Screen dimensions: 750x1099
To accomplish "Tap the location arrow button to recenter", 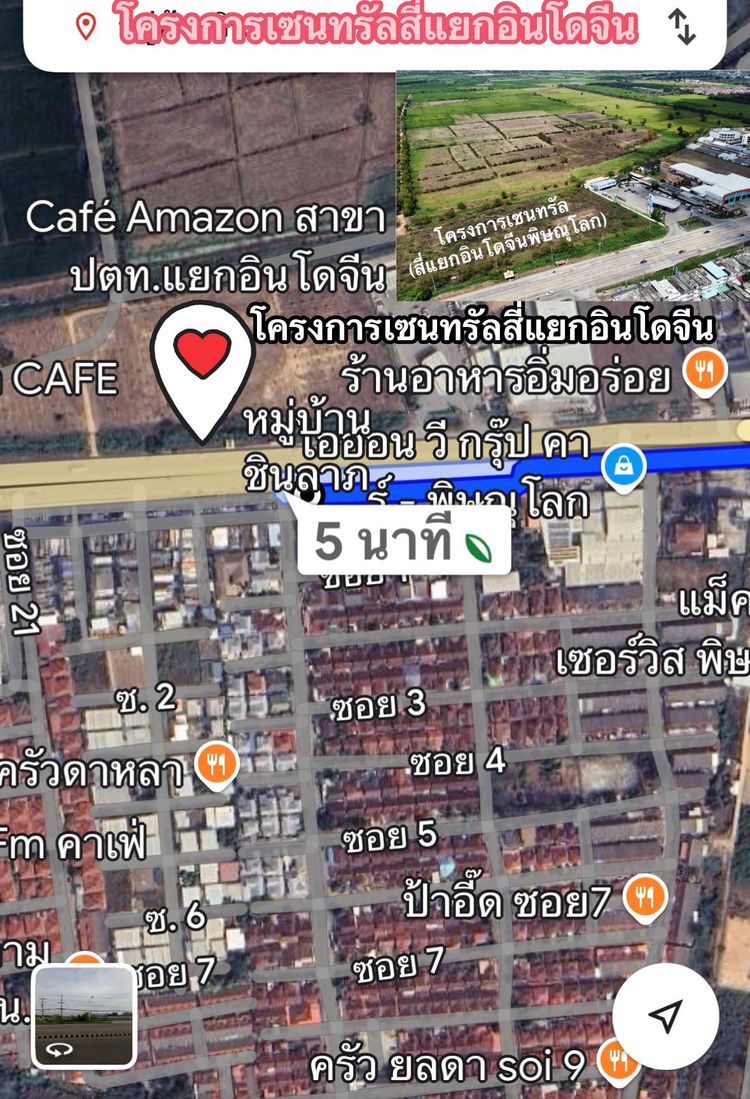I will 665,1016.
